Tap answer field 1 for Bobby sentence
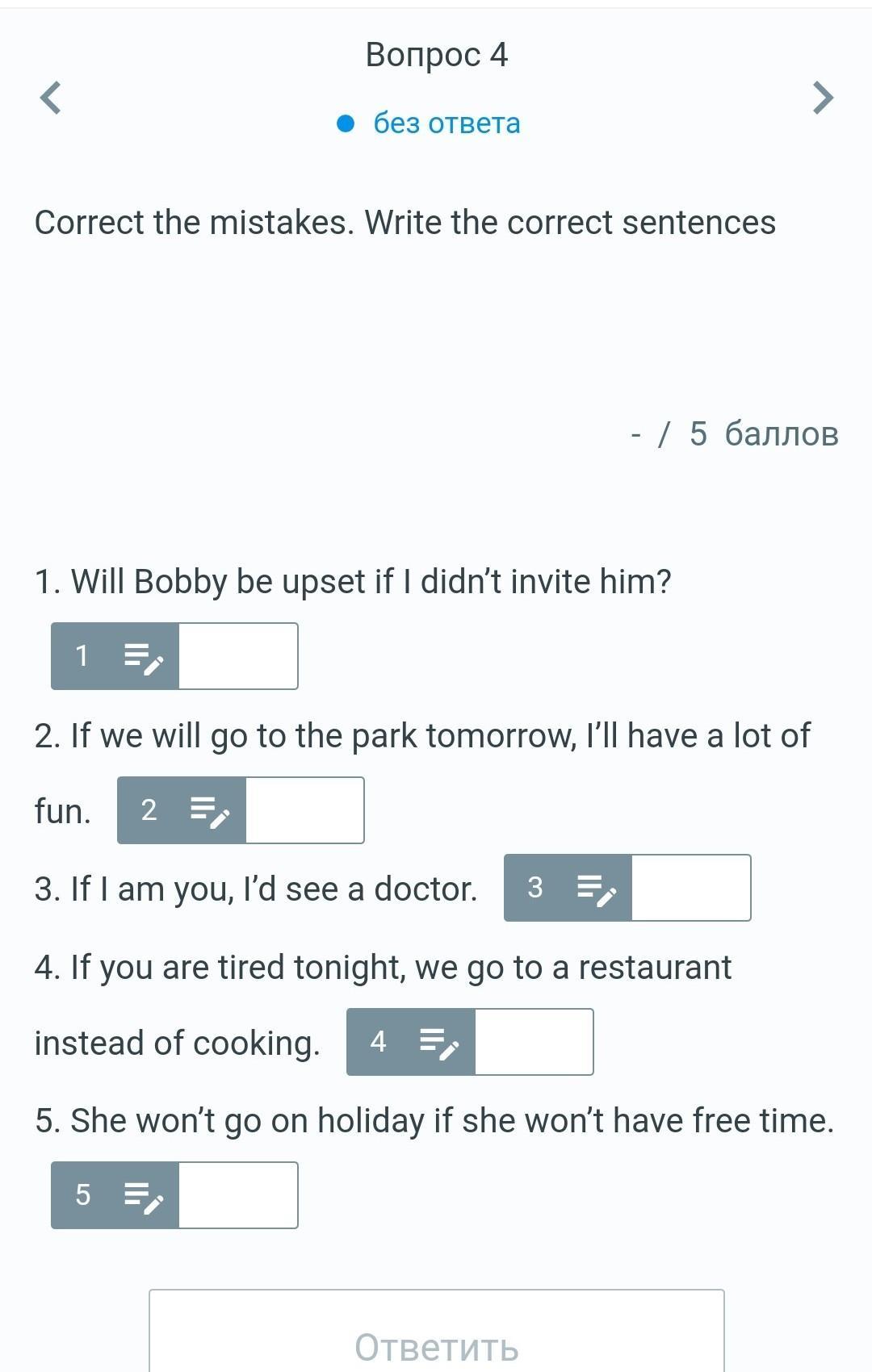The image size is (872, 1372). (237, 656)
